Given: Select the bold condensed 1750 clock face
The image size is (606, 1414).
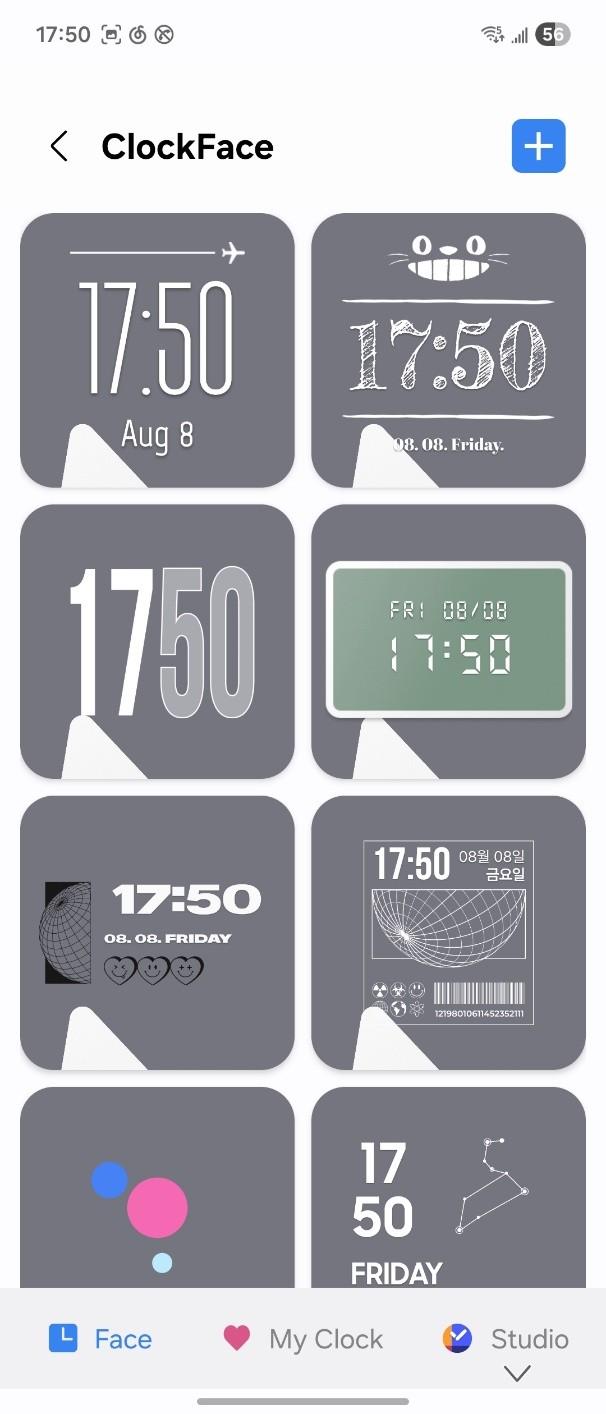Looking at the screenshot, I should pos(157,641).
